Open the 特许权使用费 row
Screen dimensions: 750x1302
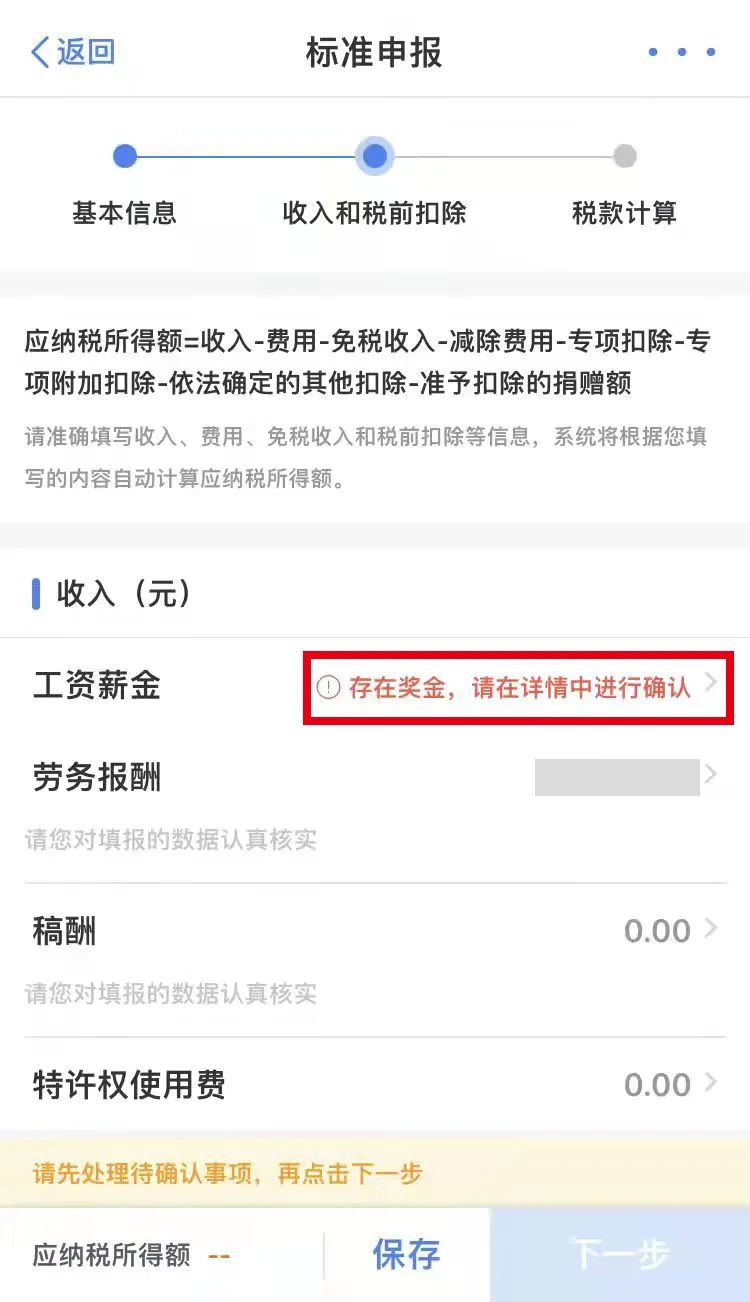click(375, 1085)
